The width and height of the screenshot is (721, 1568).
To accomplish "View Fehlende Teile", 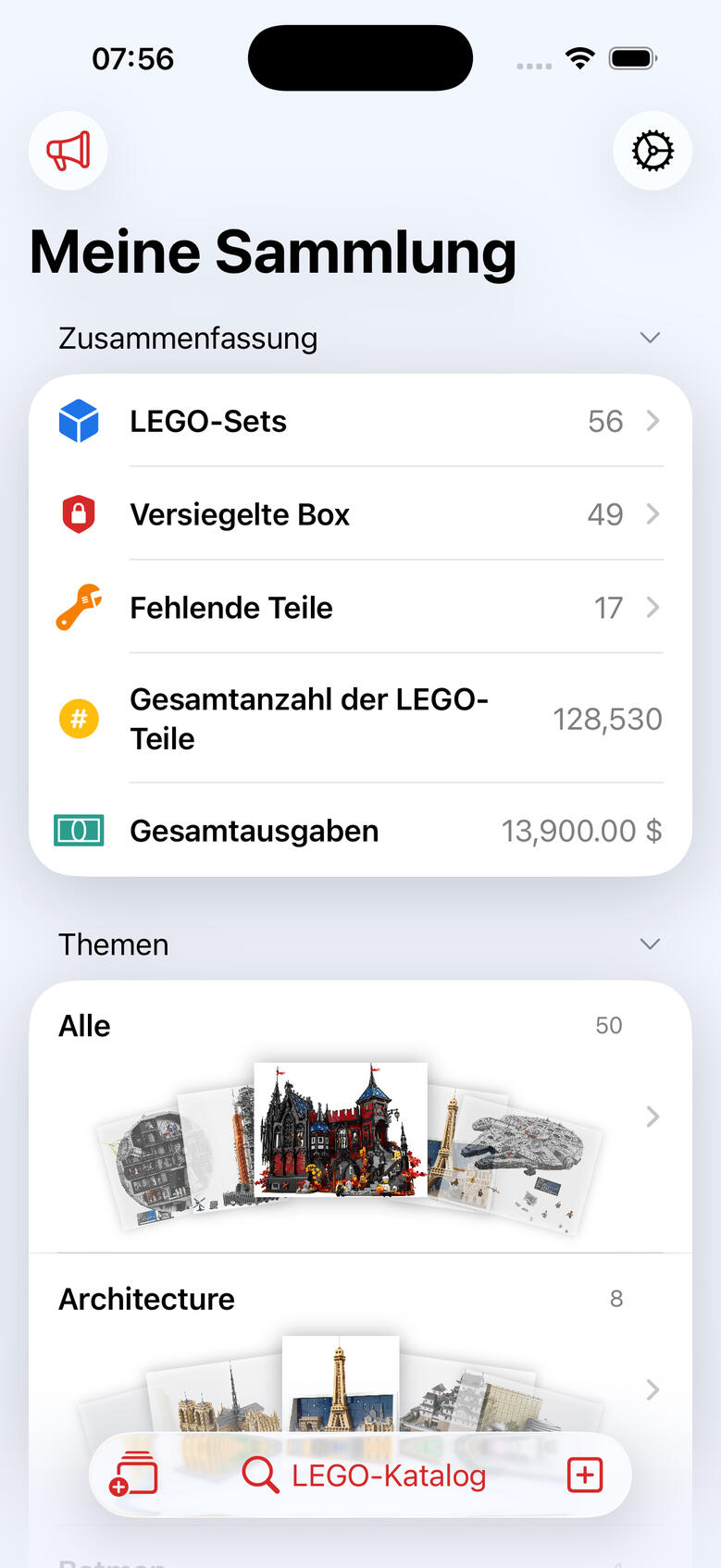I will coord(360,608).
